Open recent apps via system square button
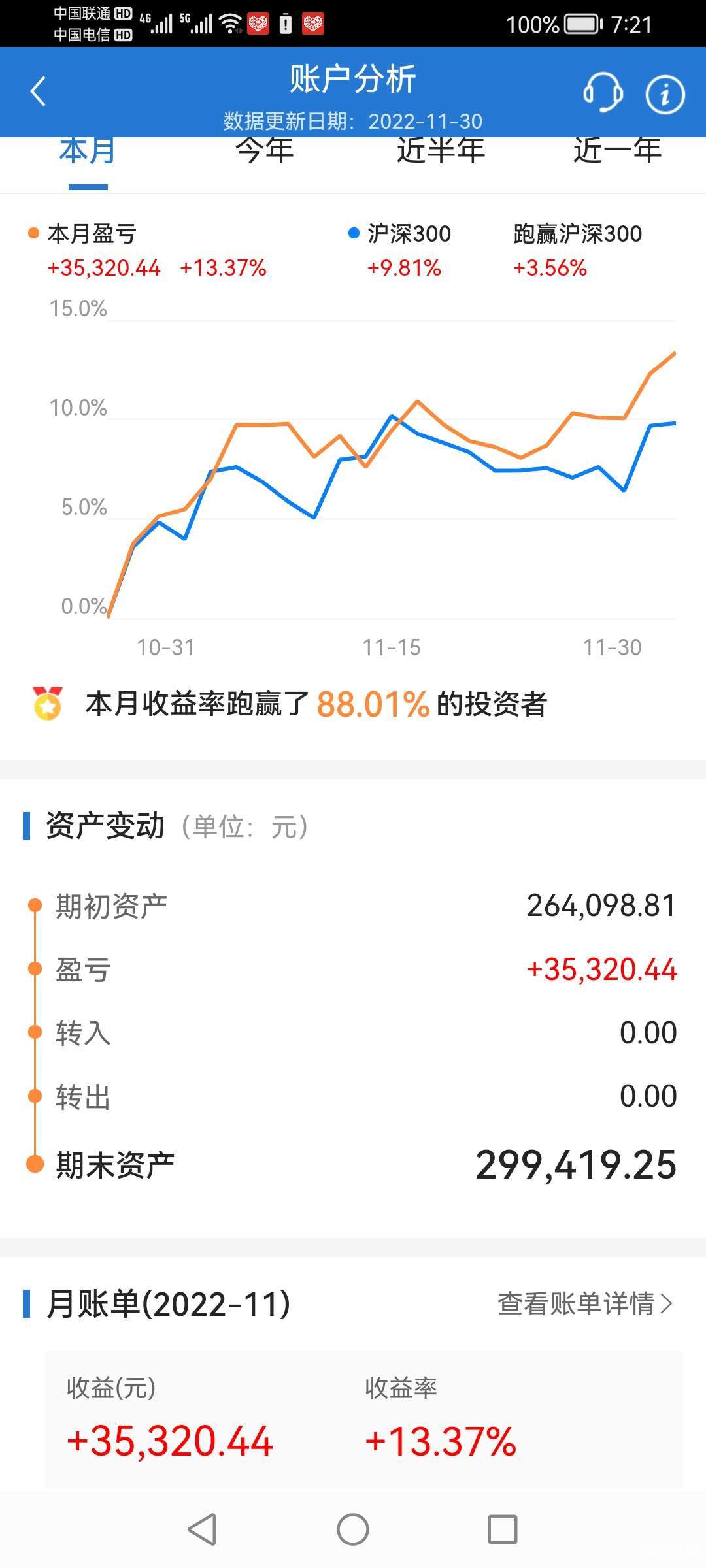This screenshot has width=706, height=1568. (x=503, y=1529)
